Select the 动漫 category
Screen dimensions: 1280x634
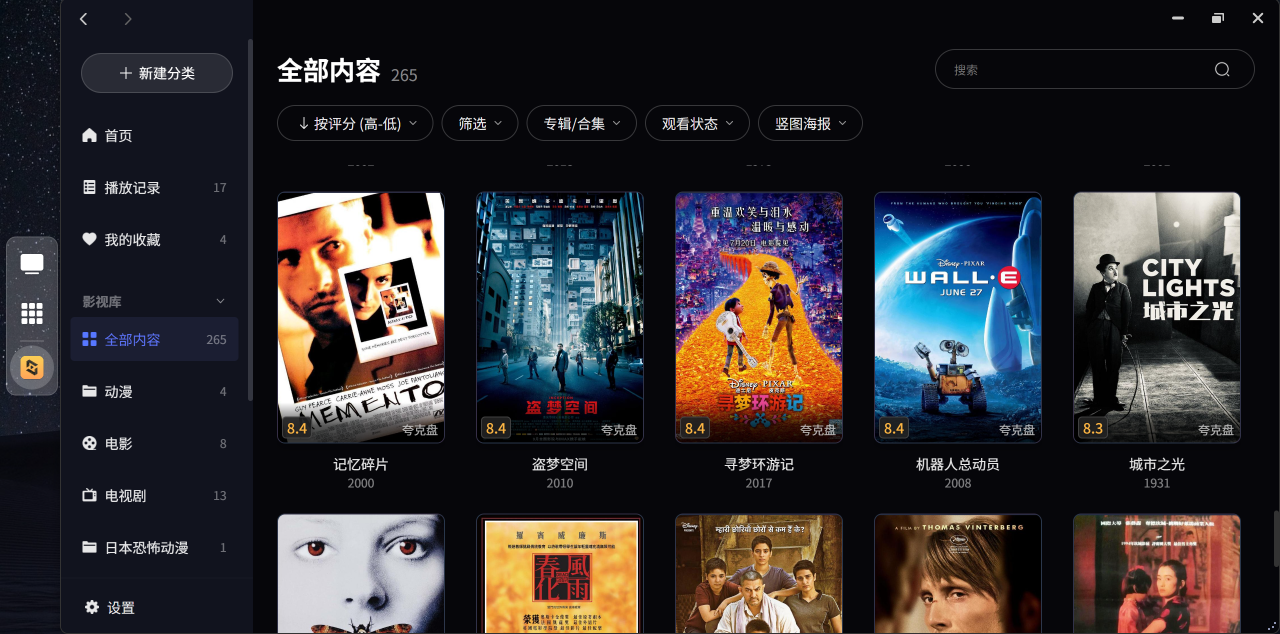[118, 391]
